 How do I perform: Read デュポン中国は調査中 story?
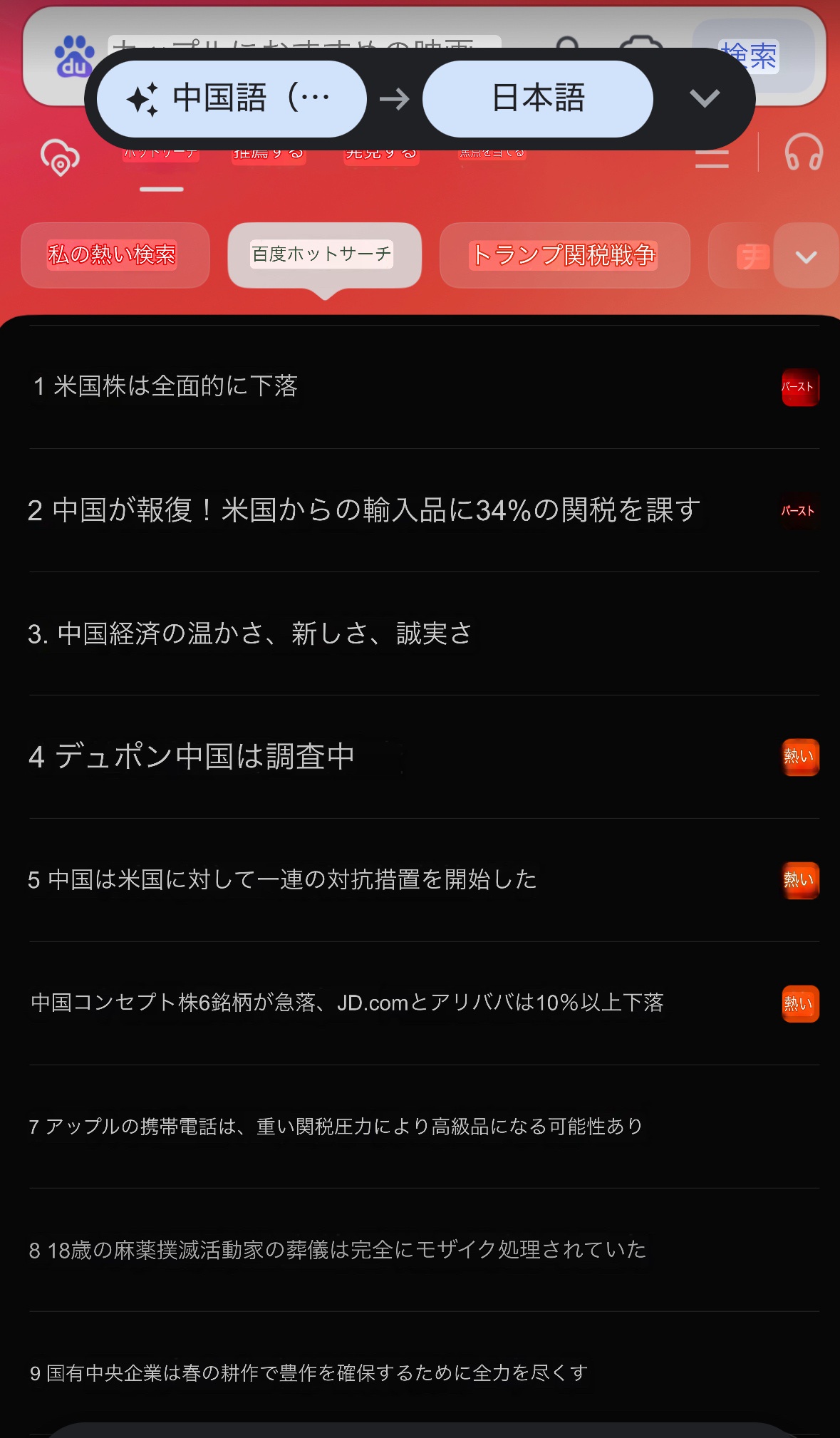pyautogui.click(x=191, y=757)
